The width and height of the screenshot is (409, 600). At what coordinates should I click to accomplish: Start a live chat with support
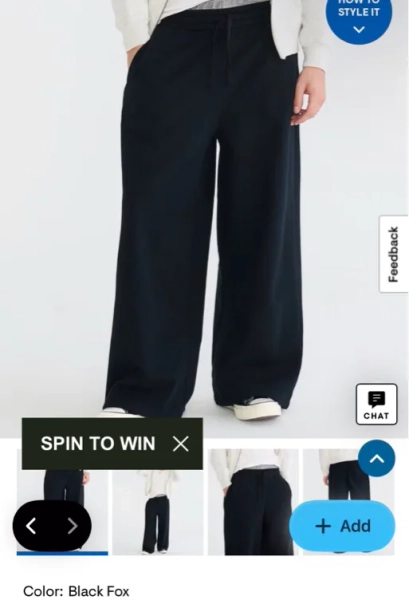(x=376, y=404)
